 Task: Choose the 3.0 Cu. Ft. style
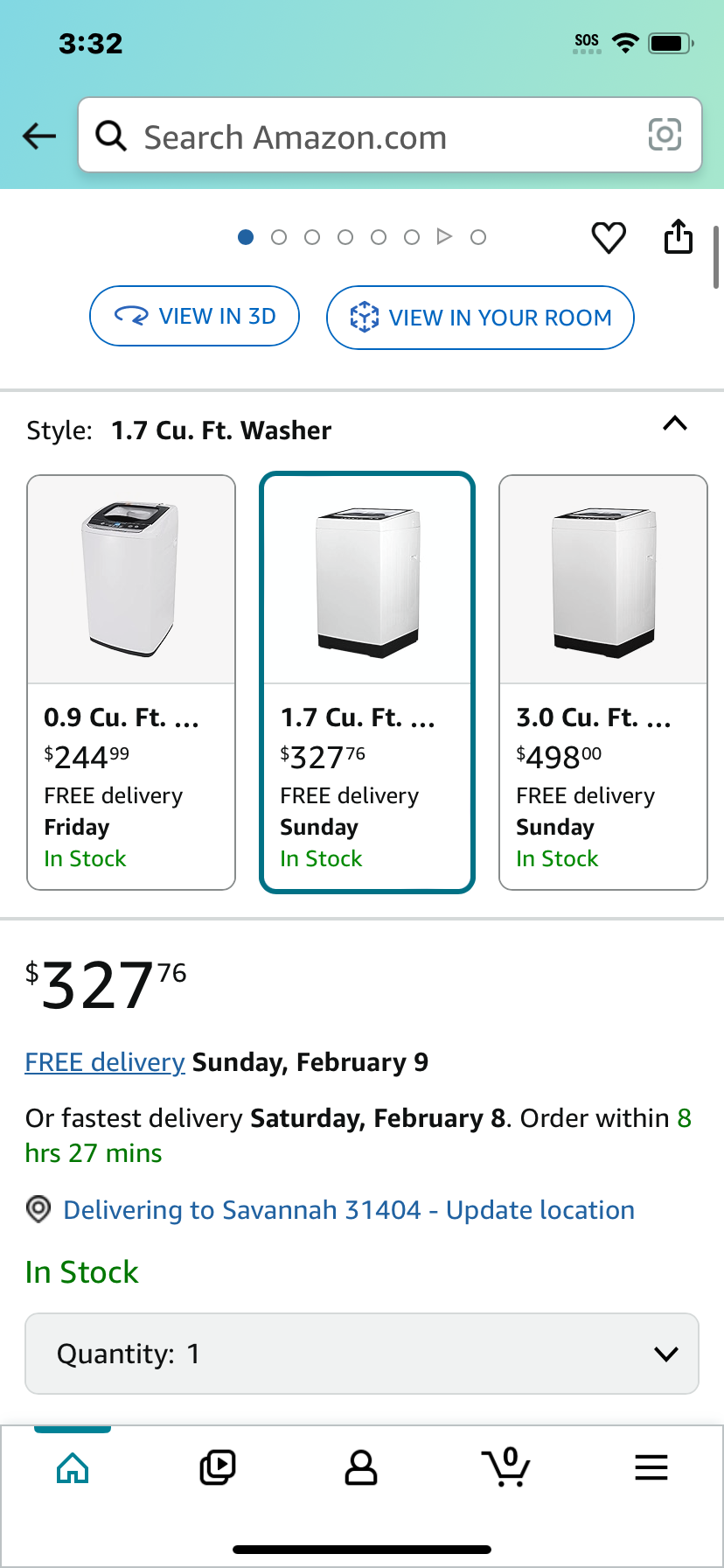(x=603, y=682)
